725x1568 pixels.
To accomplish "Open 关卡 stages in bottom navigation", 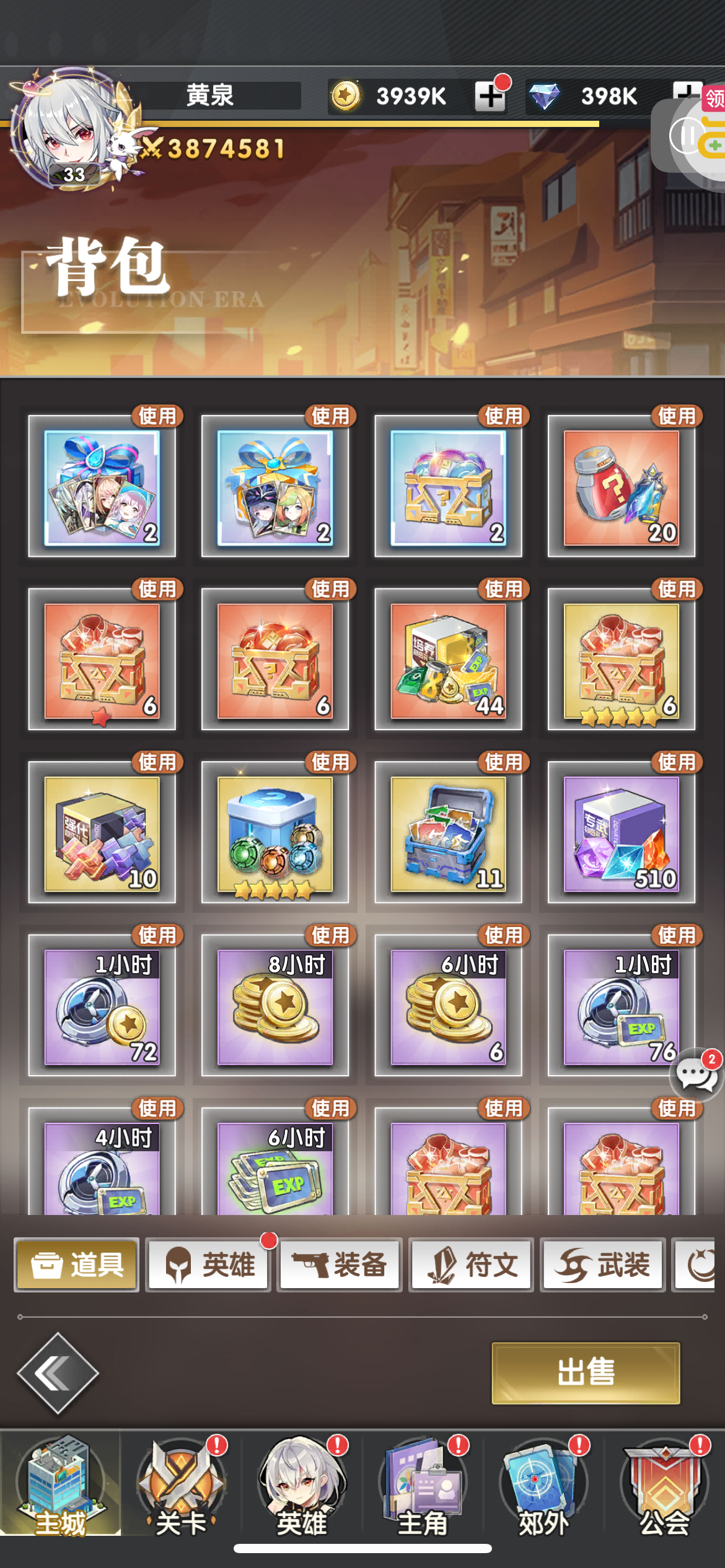I will [181, 1486].
